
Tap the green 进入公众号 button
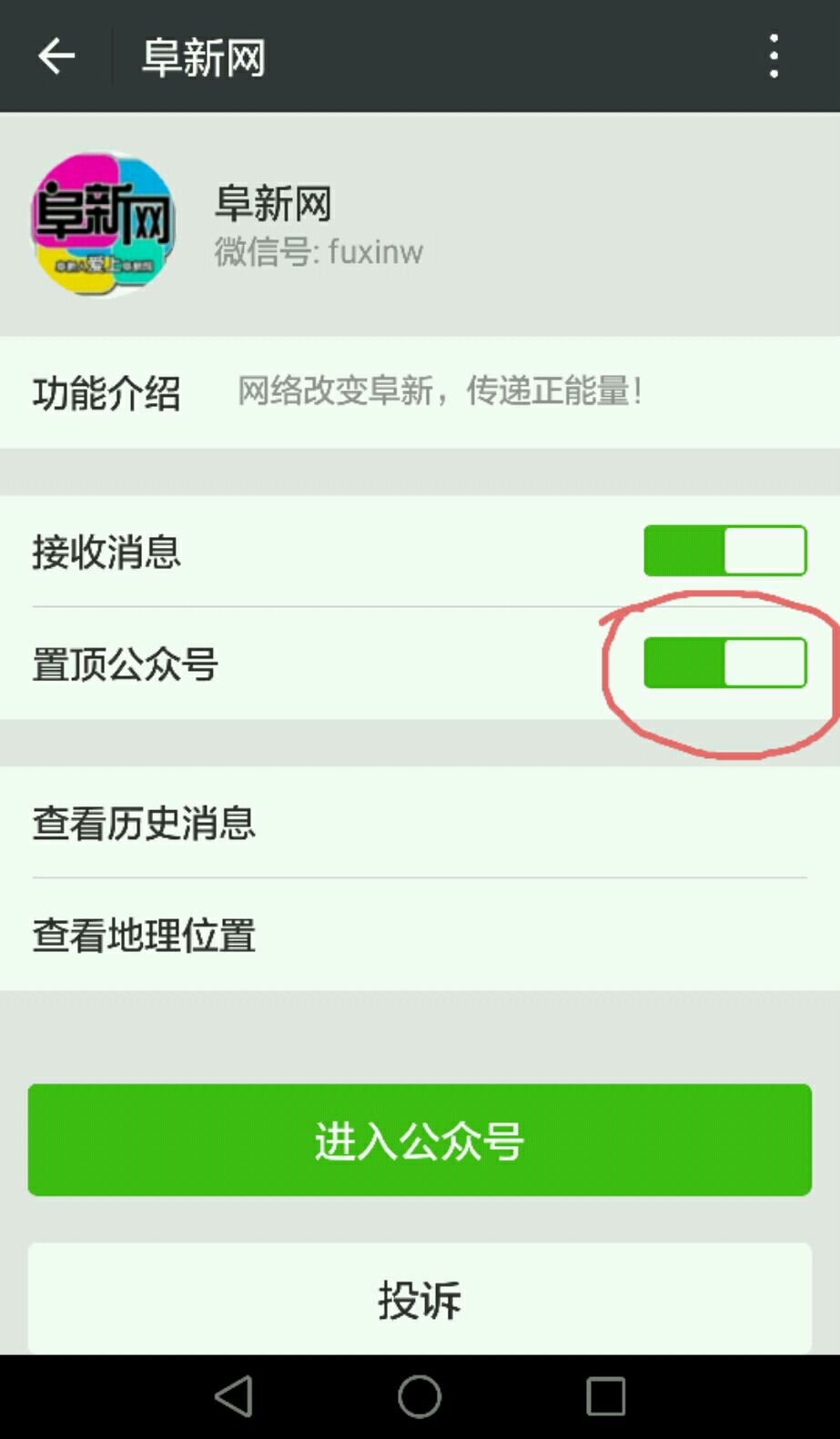click(x=419, y=1140)
